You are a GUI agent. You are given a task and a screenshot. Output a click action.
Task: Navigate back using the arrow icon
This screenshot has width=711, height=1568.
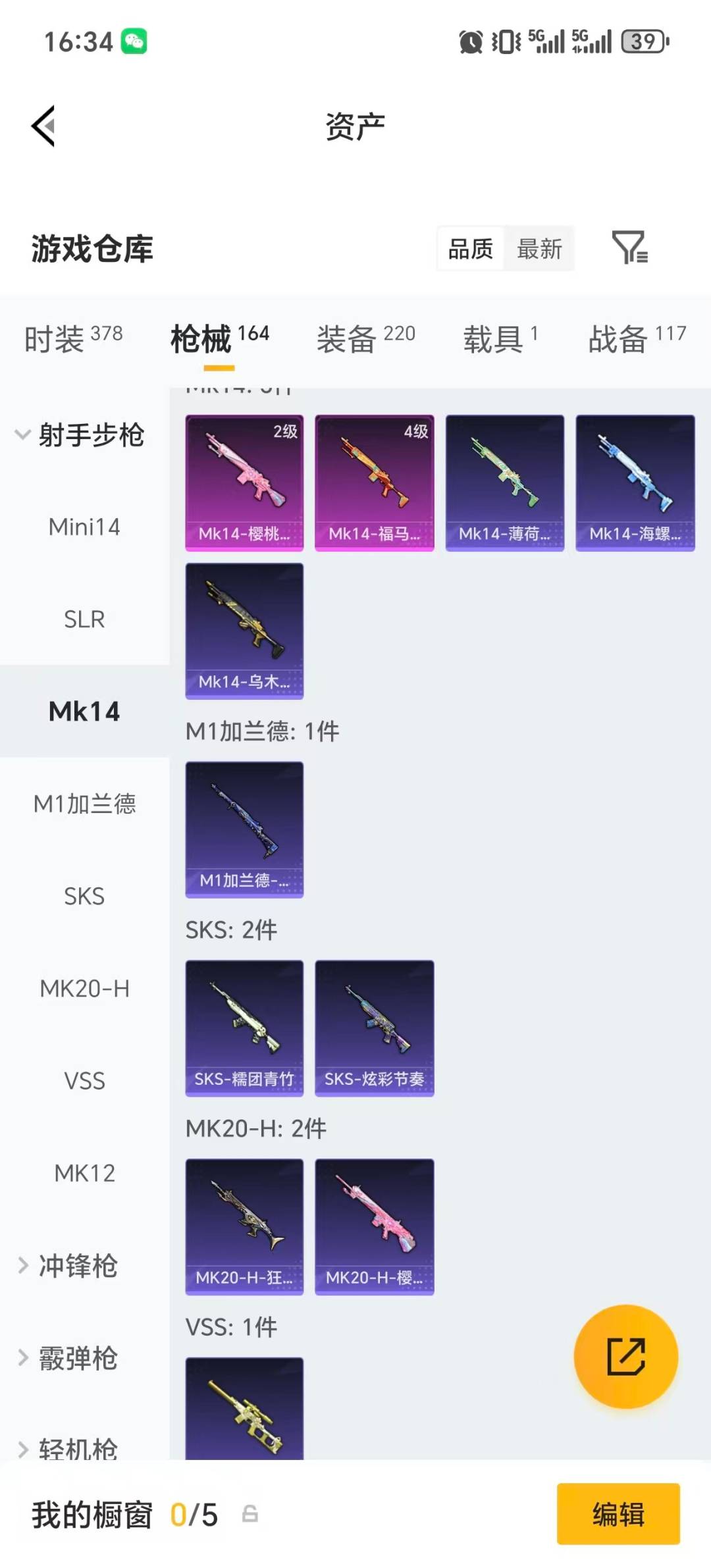[41, 125]
